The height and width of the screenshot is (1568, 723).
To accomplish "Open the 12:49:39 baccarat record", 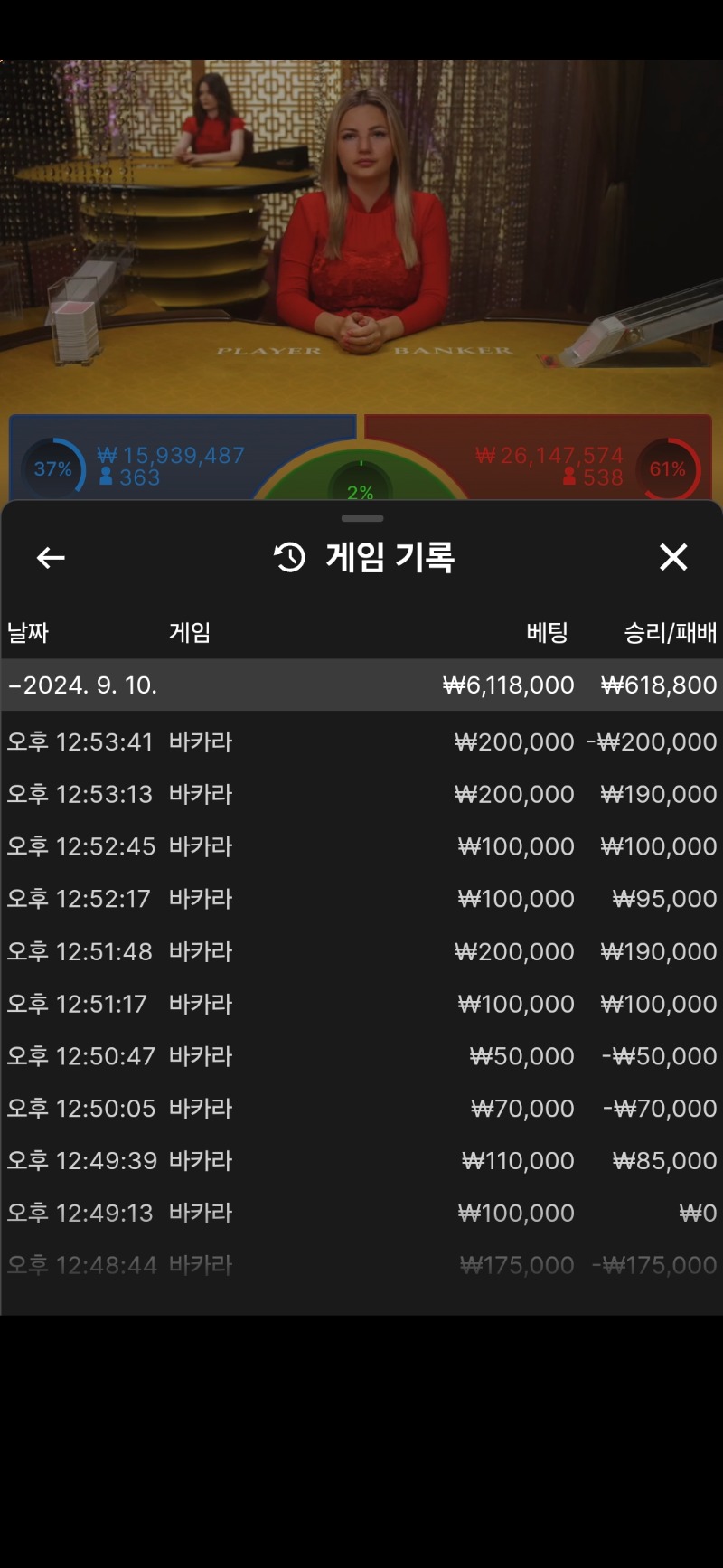I will point(361,1161).
